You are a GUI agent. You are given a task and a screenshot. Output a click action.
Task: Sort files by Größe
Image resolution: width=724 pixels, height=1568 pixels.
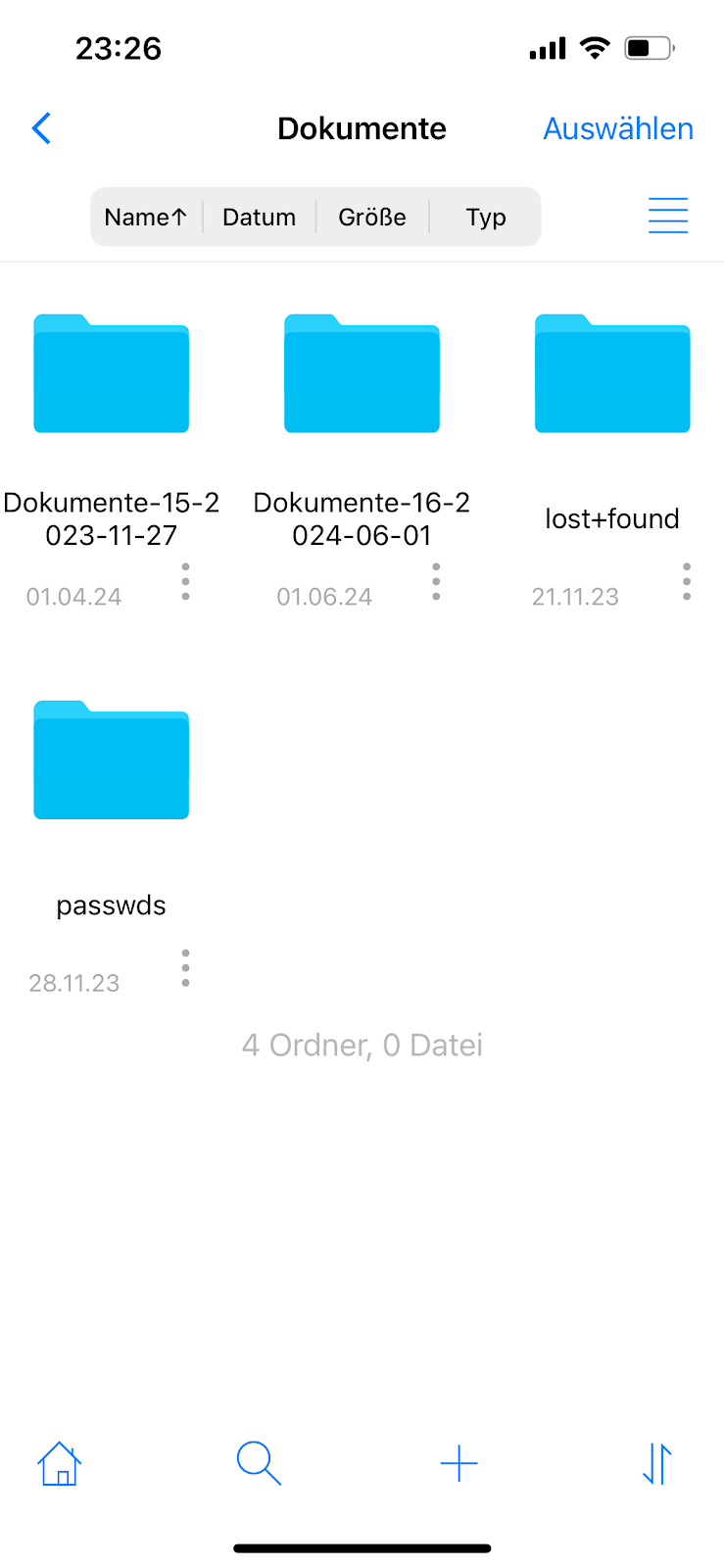372,217
